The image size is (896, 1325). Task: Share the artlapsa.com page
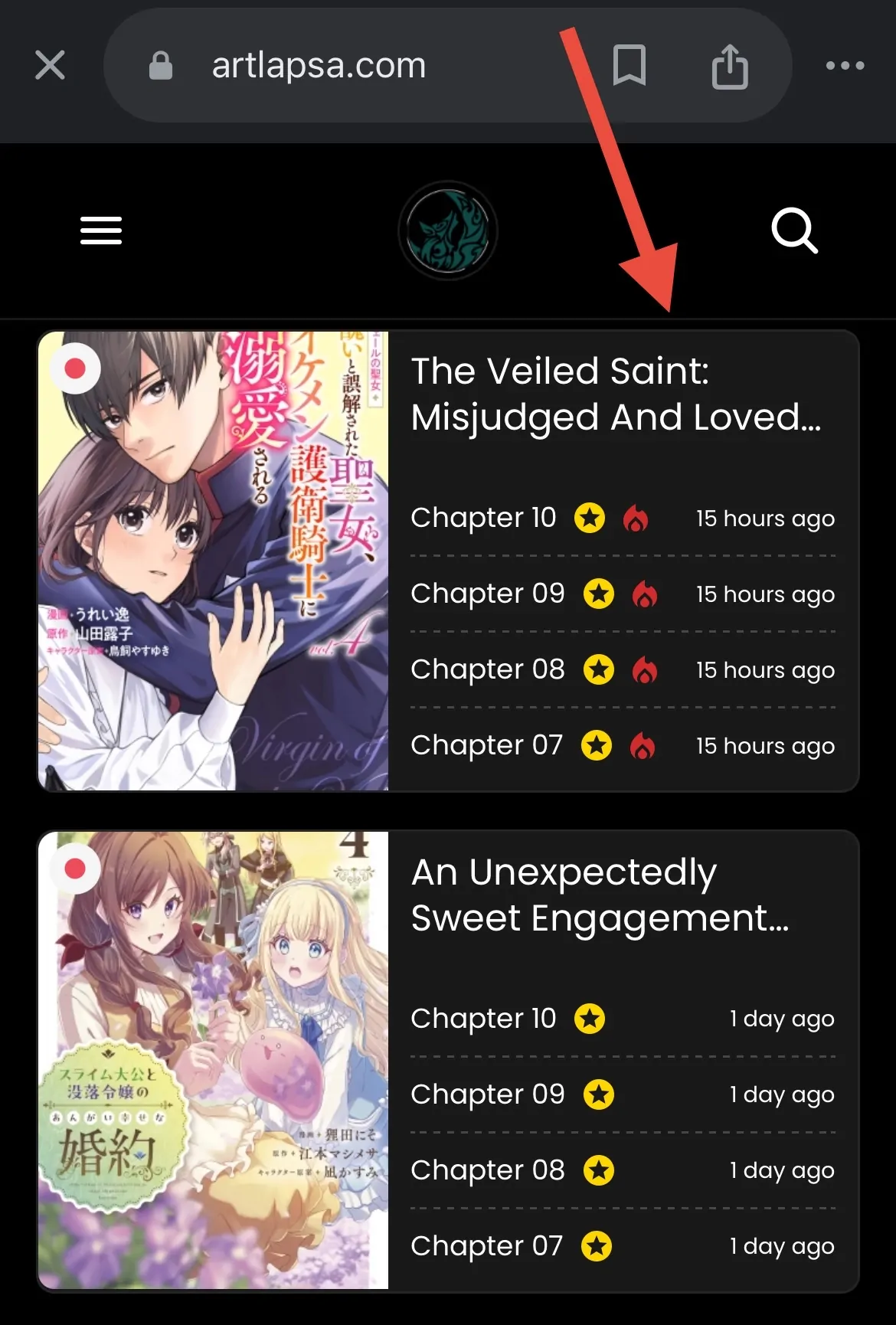pos(730,67)
